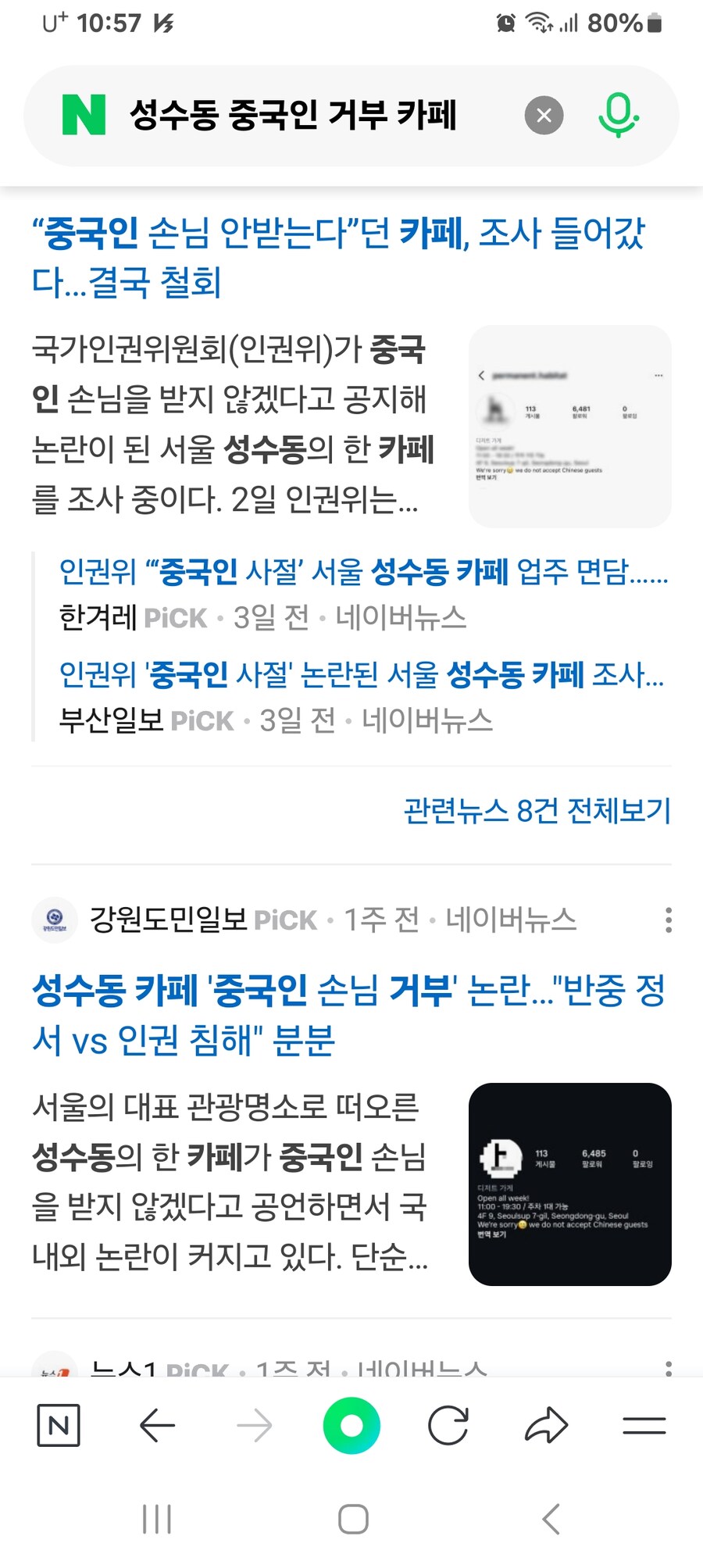Tap the Android home navigation button

click(351, 1519)
